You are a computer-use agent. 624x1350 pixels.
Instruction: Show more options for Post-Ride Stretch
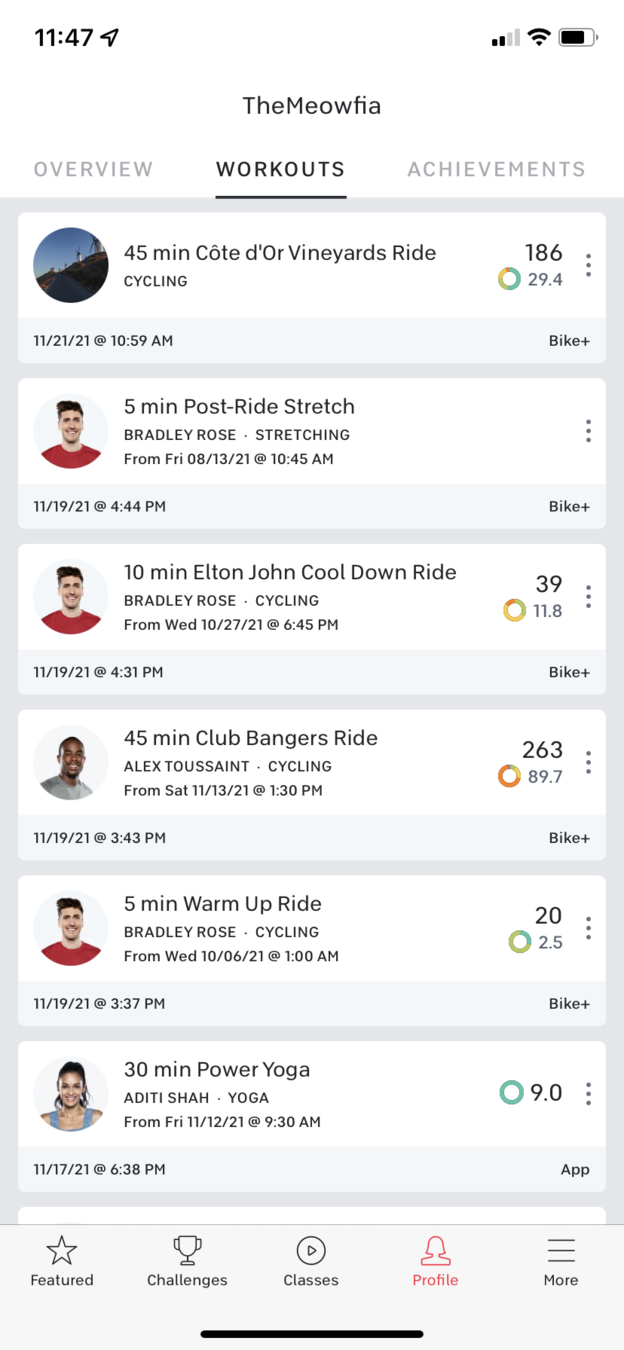click(x=588, y=431)
